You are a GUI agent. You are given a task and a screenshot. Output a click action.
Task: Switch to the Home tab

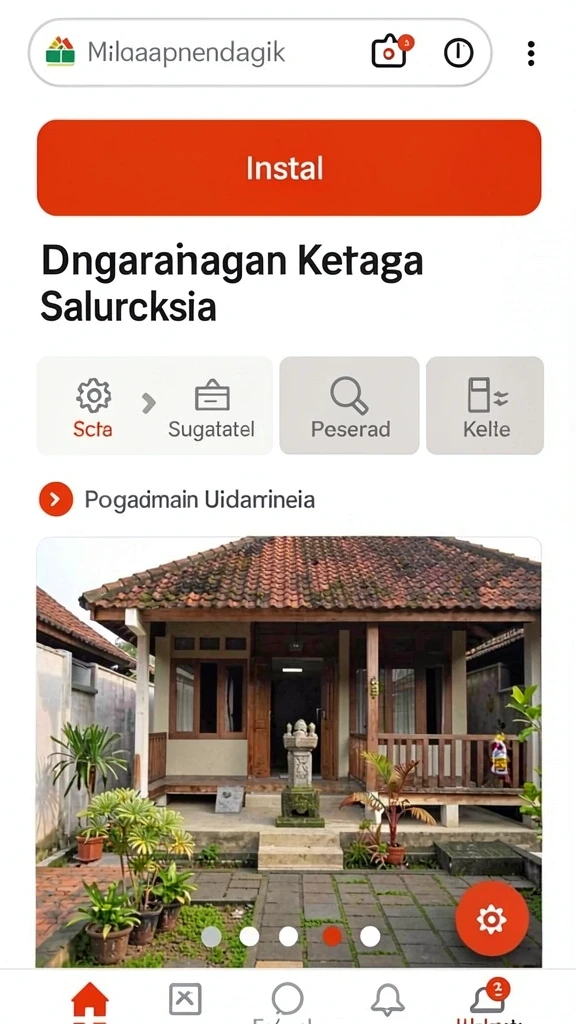pos(89,1000)
